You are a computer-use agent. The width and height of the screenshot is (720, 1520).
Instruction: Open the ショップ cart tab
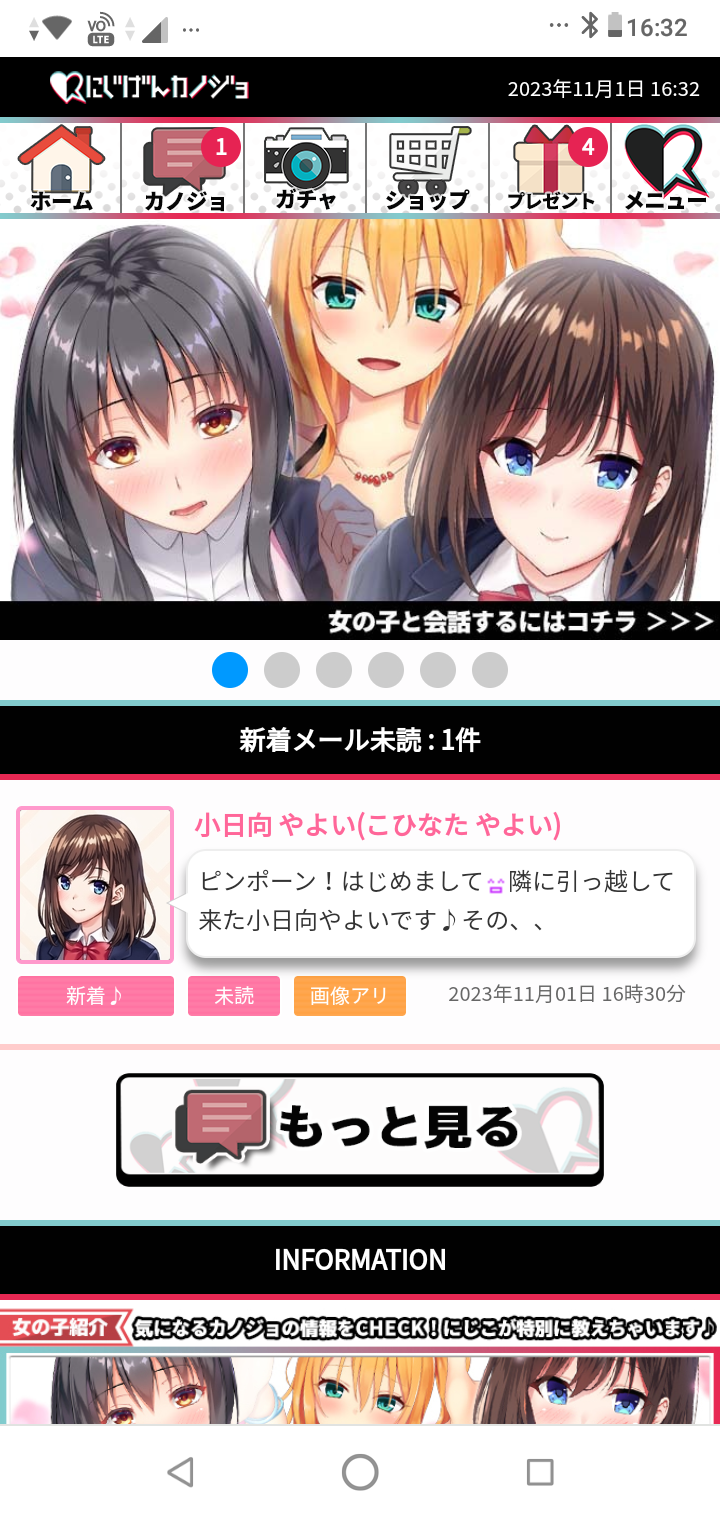coord(428,168)
